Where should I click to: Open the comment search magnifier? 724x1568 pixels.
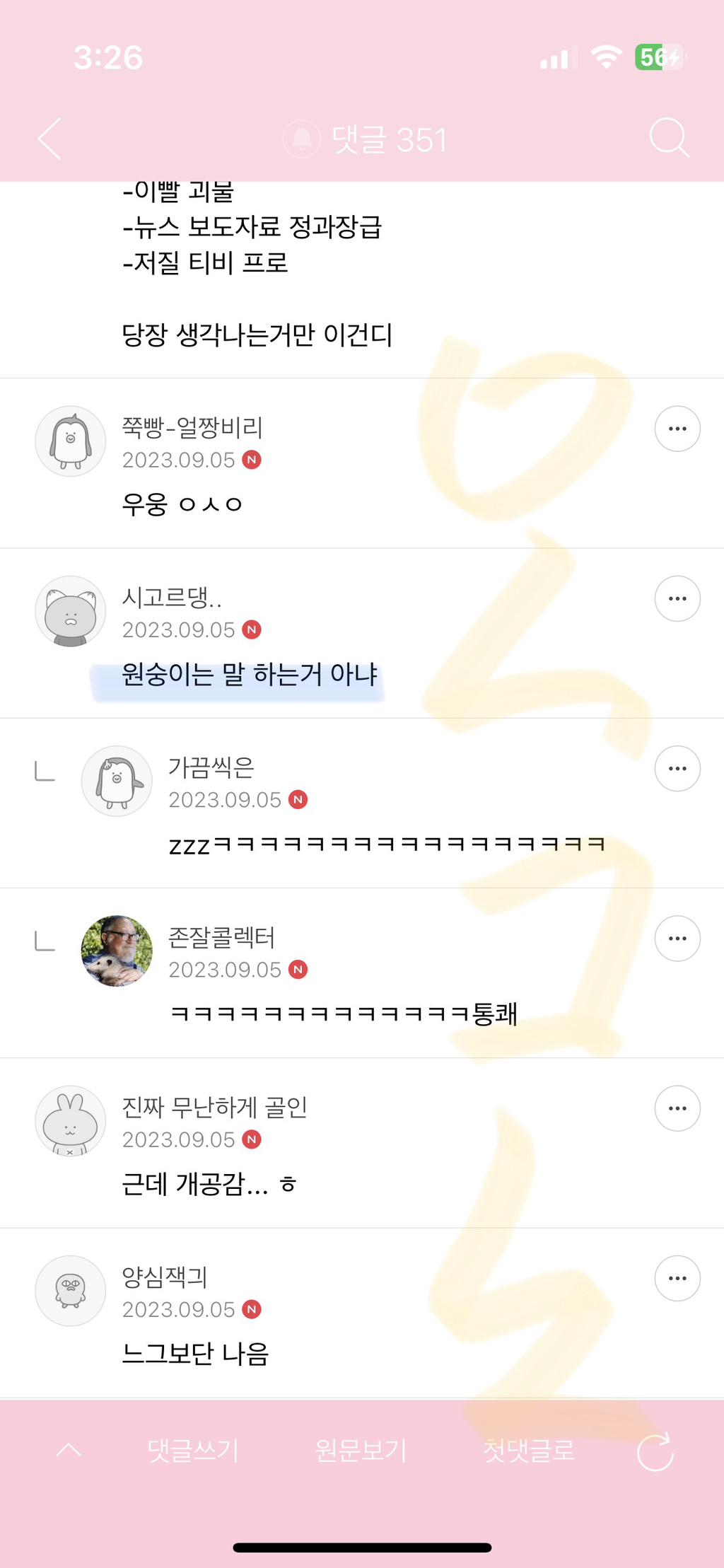[x=668, y=138]
